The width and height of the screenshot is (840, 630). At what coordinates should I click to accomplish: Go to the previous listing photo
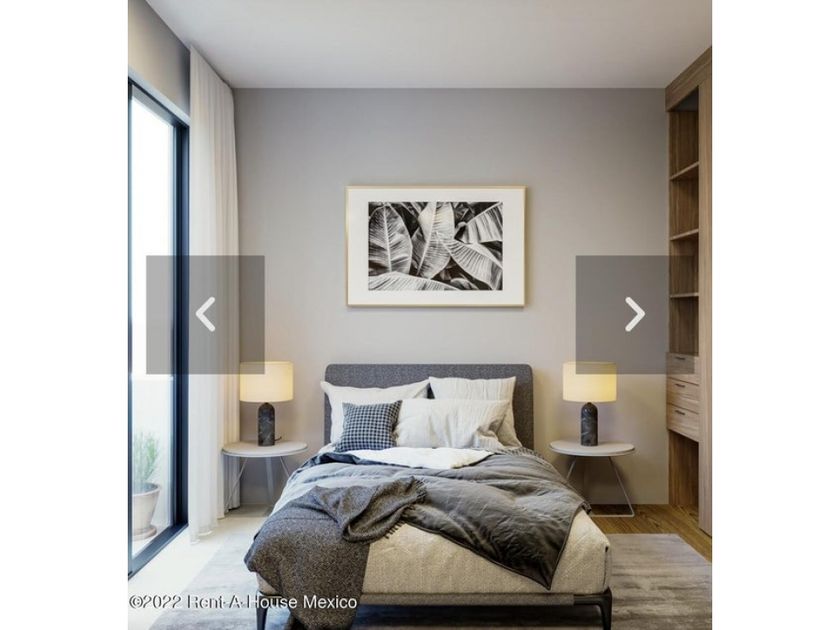click(205, 314)
